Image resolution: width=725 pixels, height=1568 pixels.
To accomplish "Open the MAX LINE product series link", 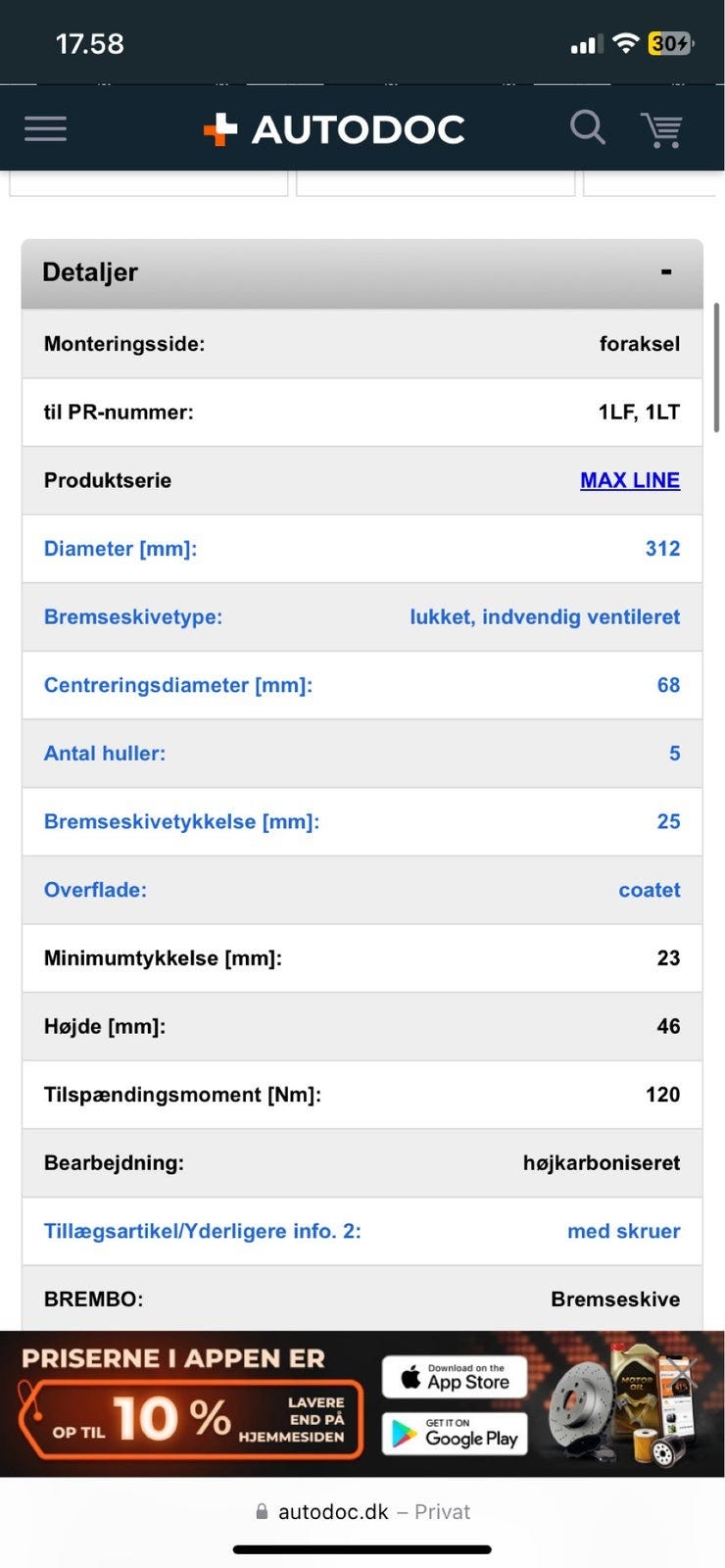I will pos(630,480).
